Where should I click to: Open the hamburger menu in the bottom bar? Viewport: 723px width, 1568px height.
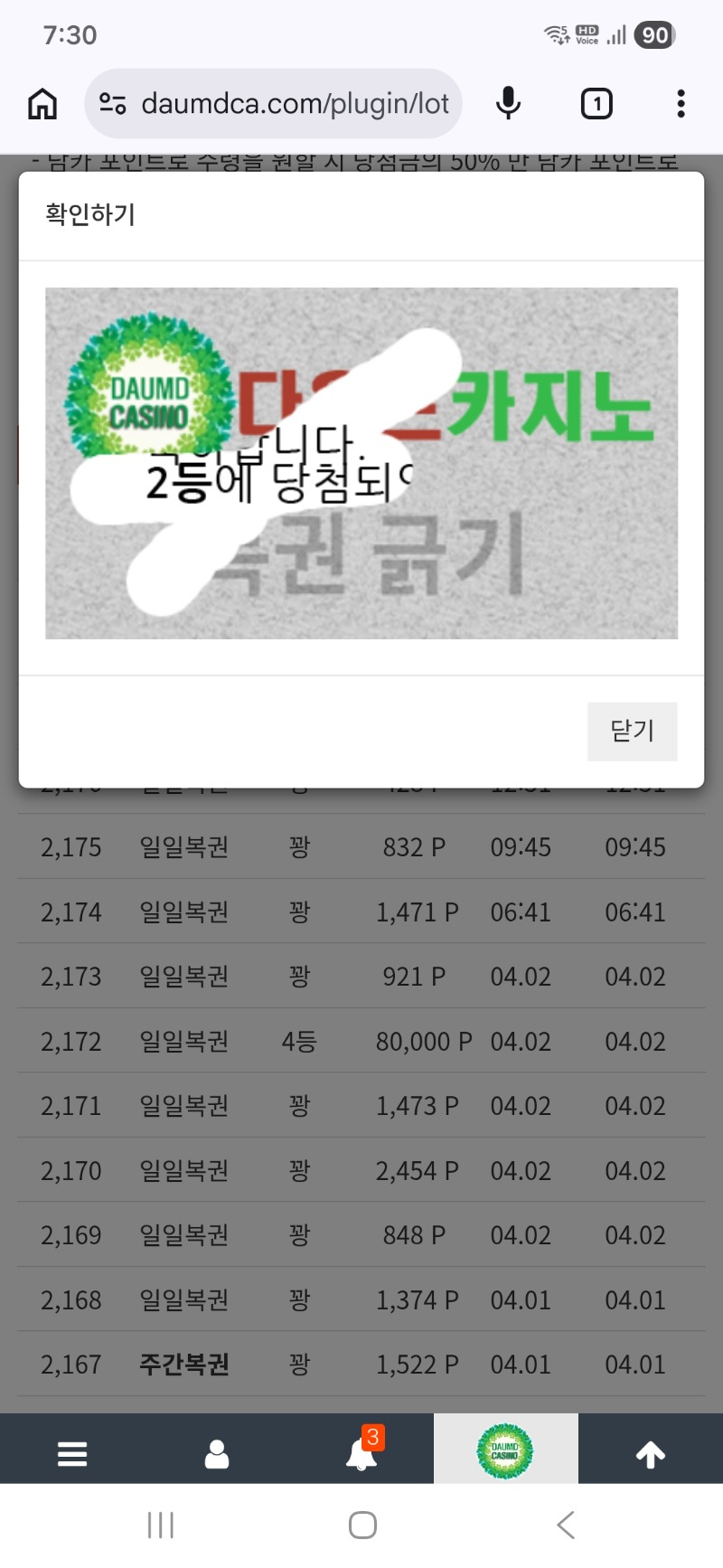[72, 1453]
